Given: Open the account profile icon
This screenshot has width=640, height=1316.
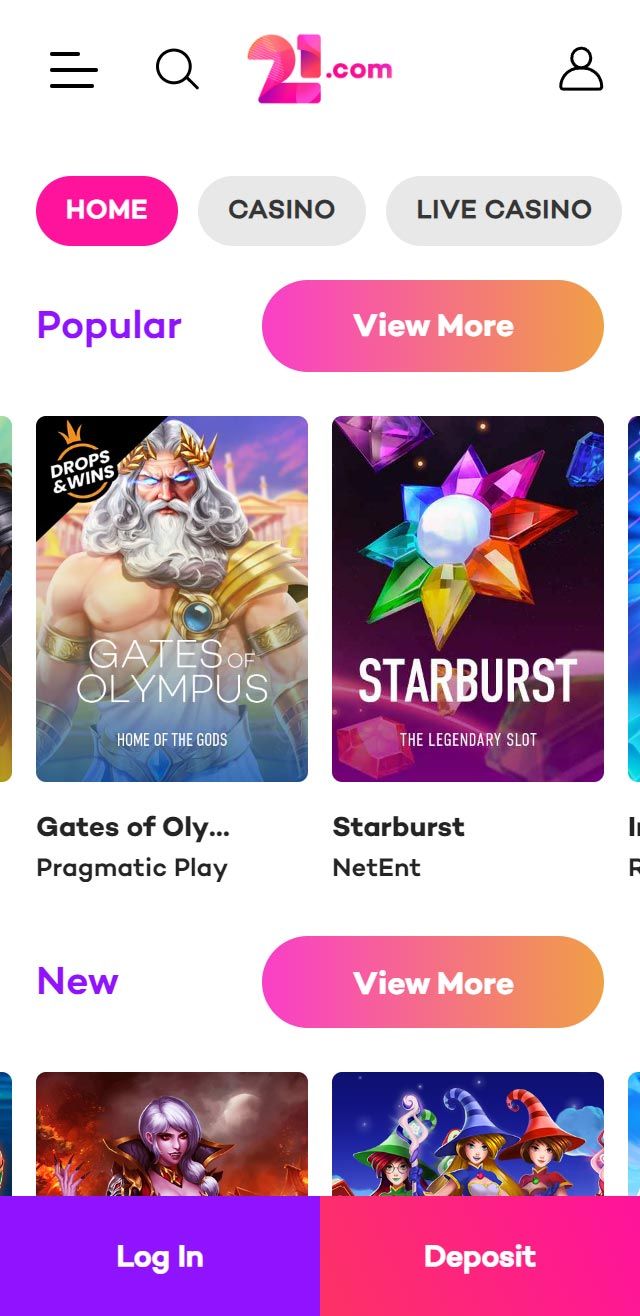Looking at the screenshot, I should [x=581, y=70].
